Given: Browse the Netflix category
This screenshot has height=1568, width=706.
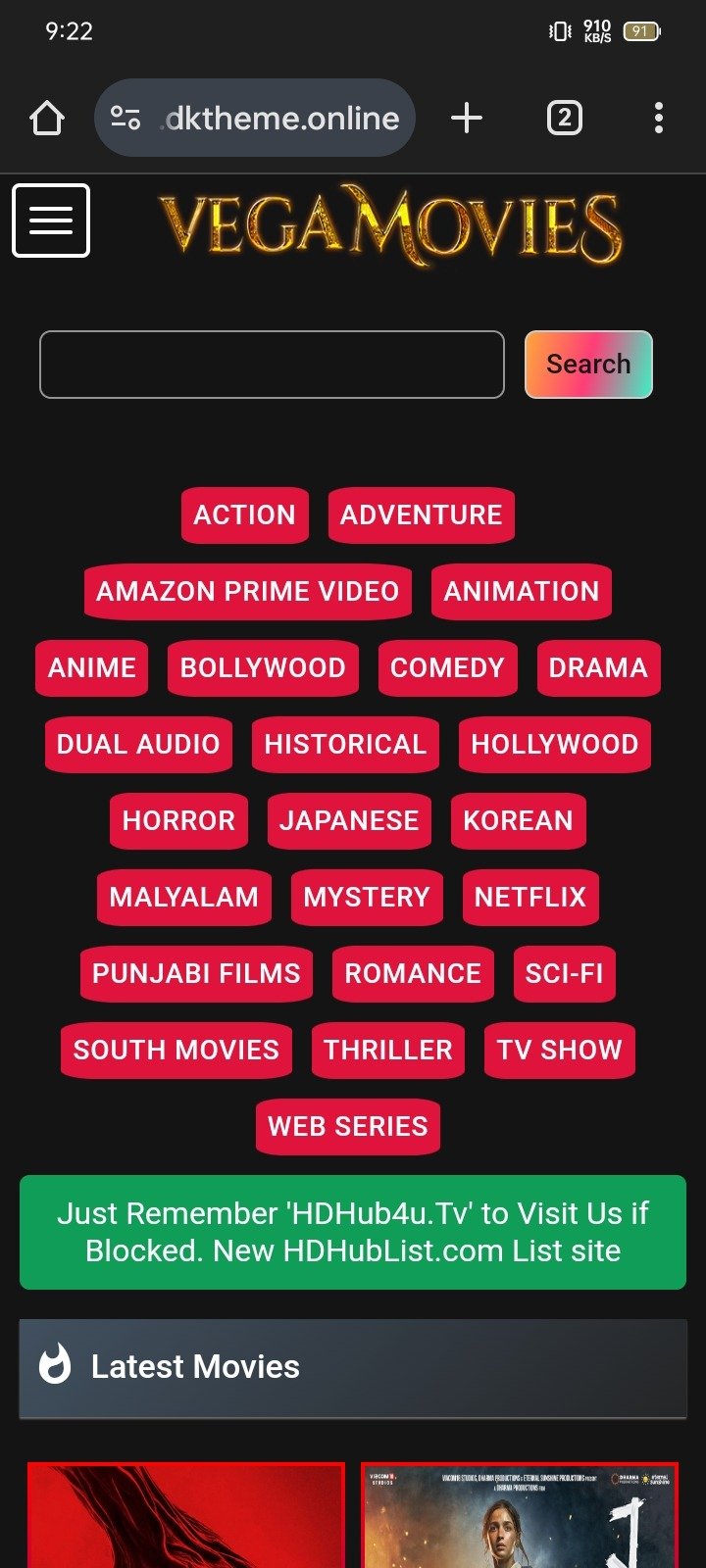Looking at the screenshot, I should 529,897.
